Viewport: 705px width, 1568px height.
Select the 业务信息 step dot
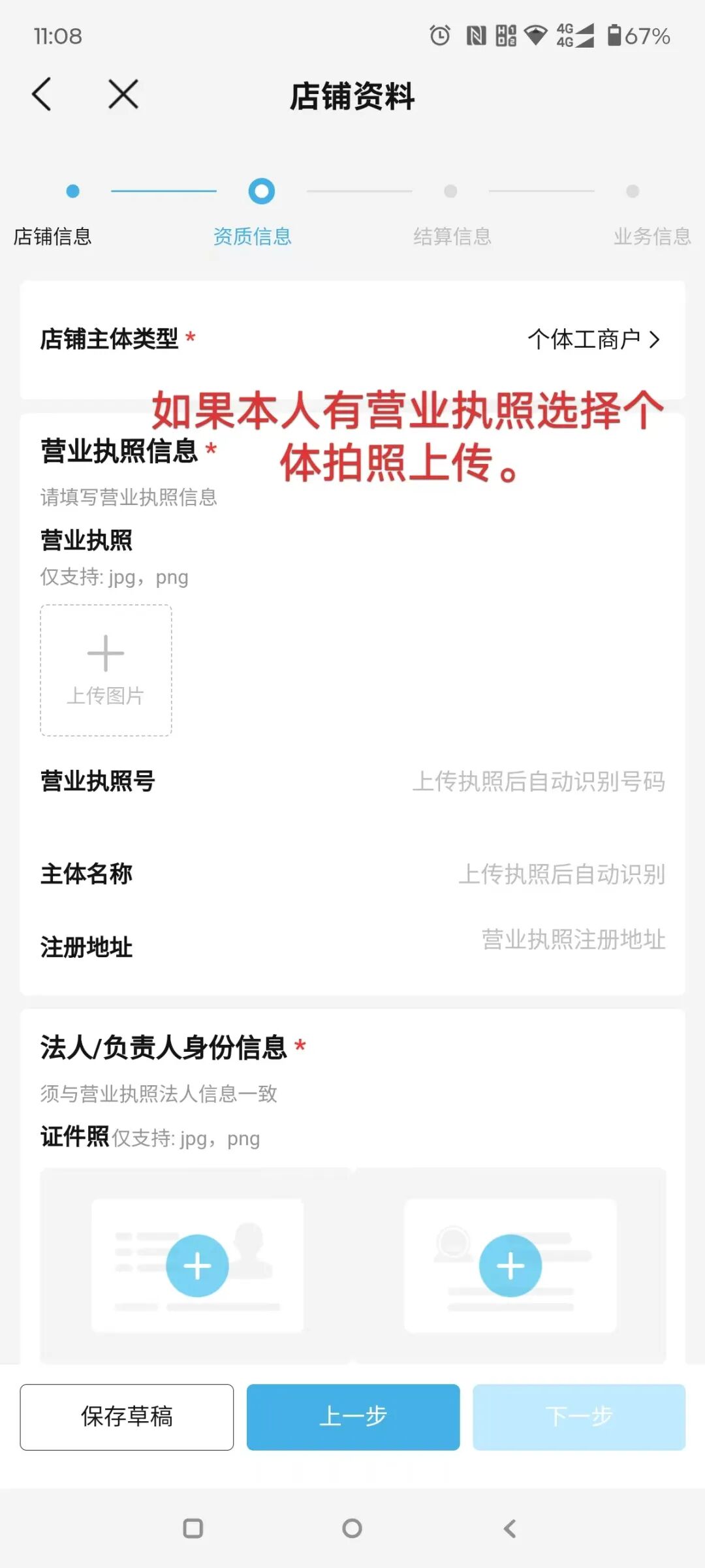(x=631, y=191)
